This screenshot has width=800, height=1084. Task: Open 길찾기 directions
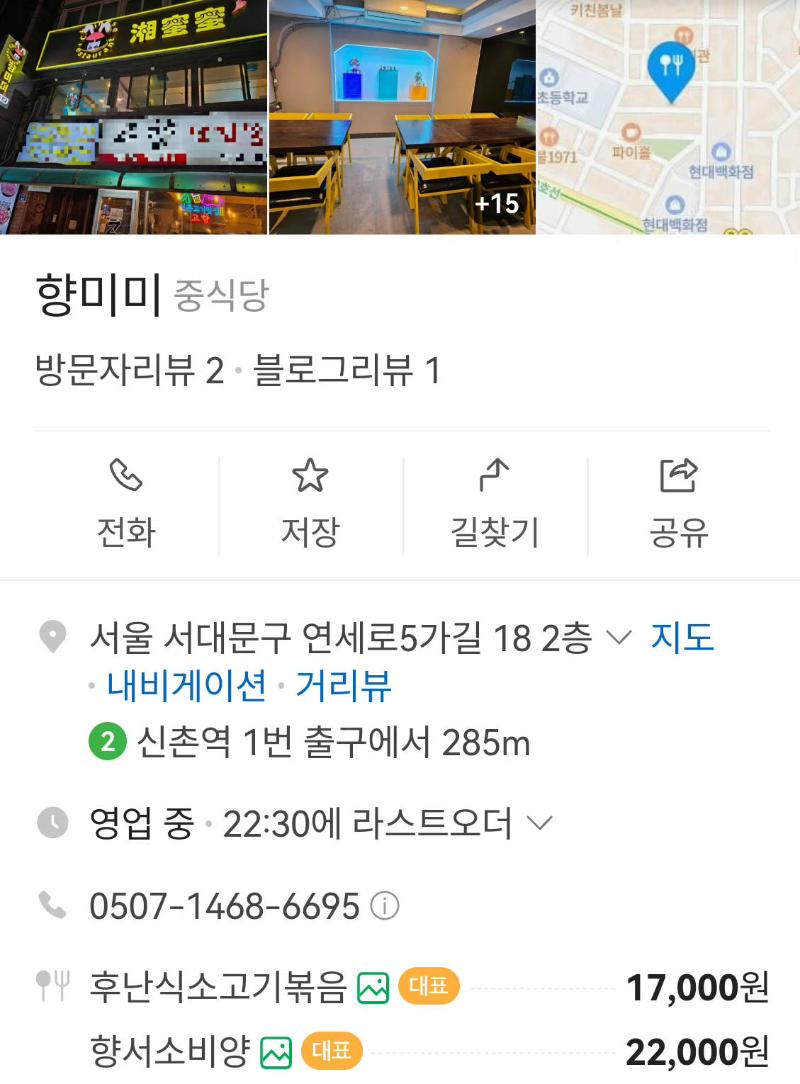pos(494,504)
